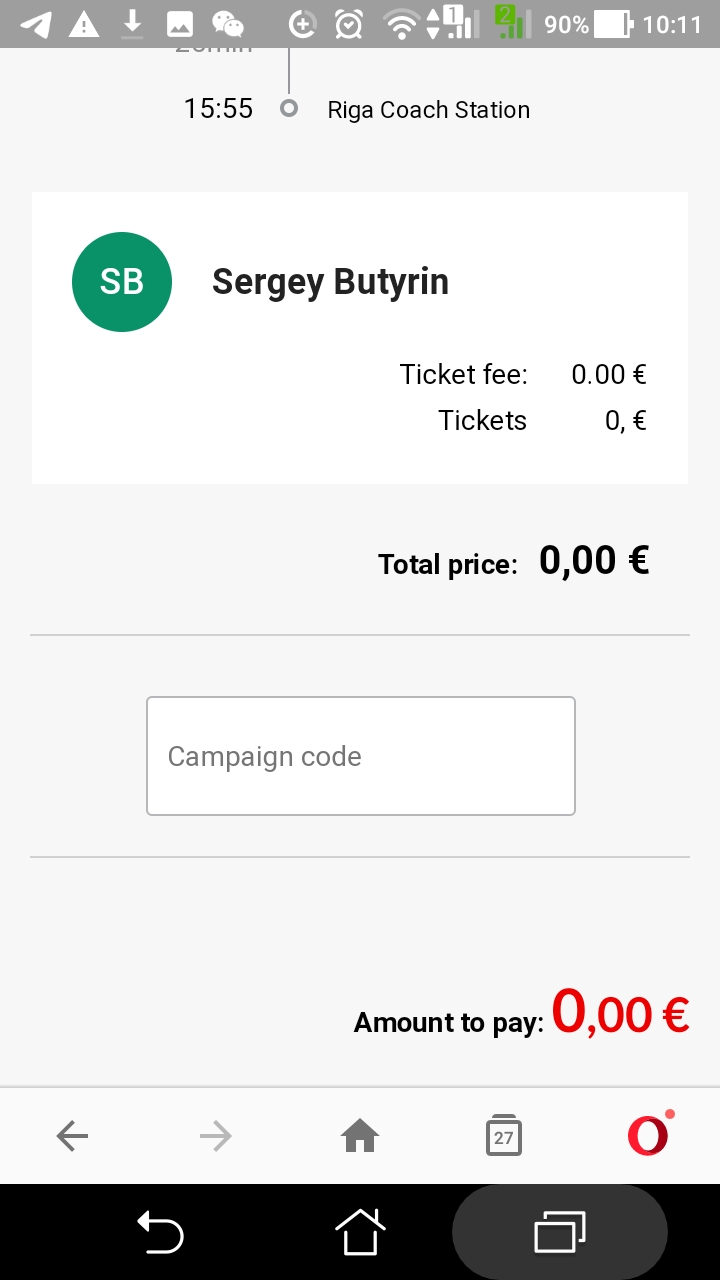Open the browser home page
This screenshot has width=720, height=1280.
(x=360, y=1135)
